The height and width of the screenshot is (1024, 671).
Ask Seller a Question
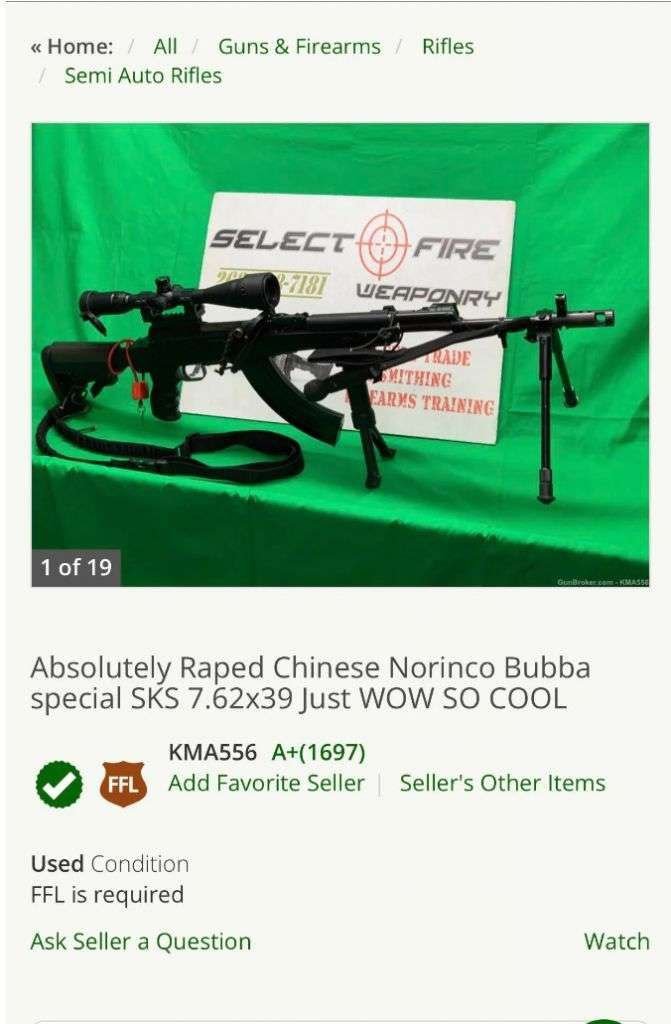point(140,941)
